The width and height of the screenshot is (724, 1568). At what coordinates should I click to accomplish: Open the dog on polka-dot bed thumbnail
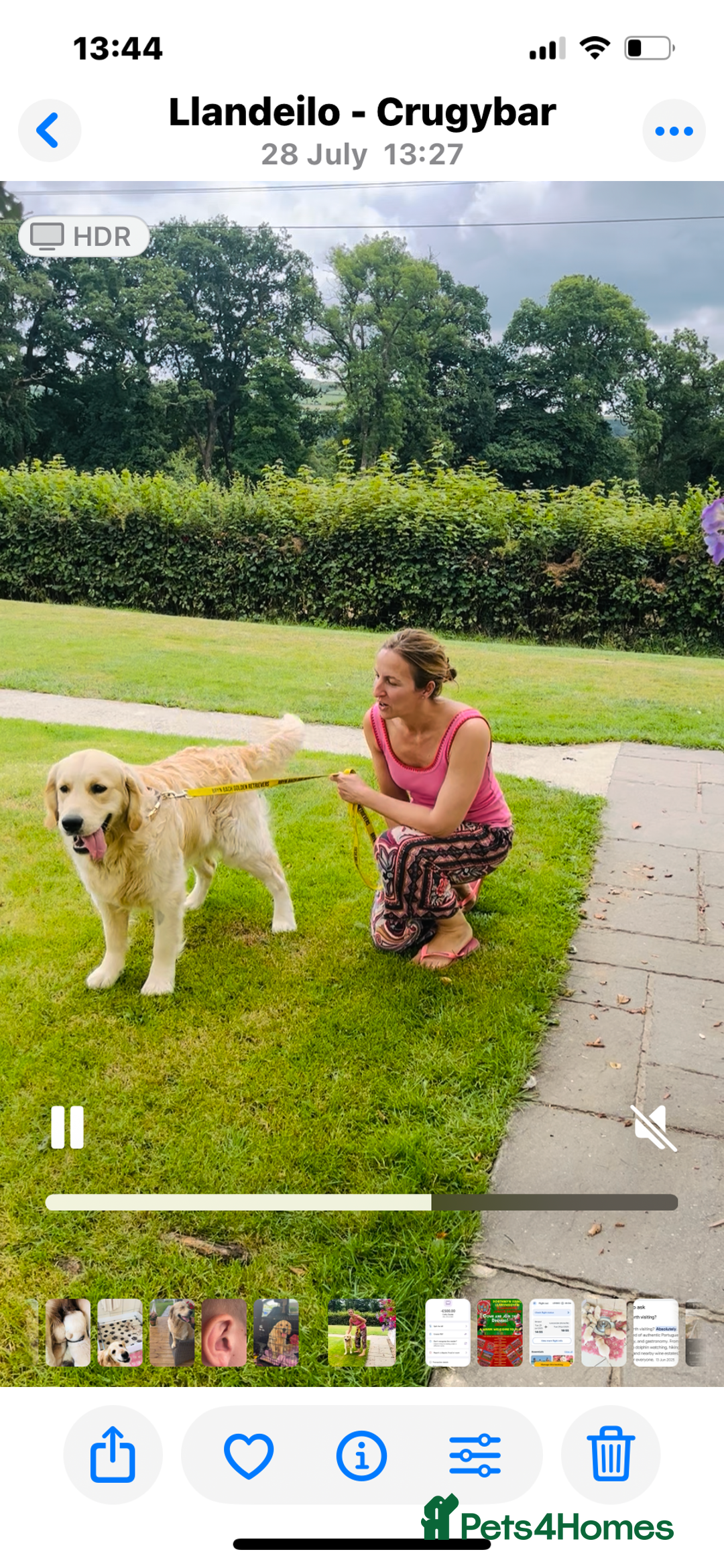coord(120,1332)
